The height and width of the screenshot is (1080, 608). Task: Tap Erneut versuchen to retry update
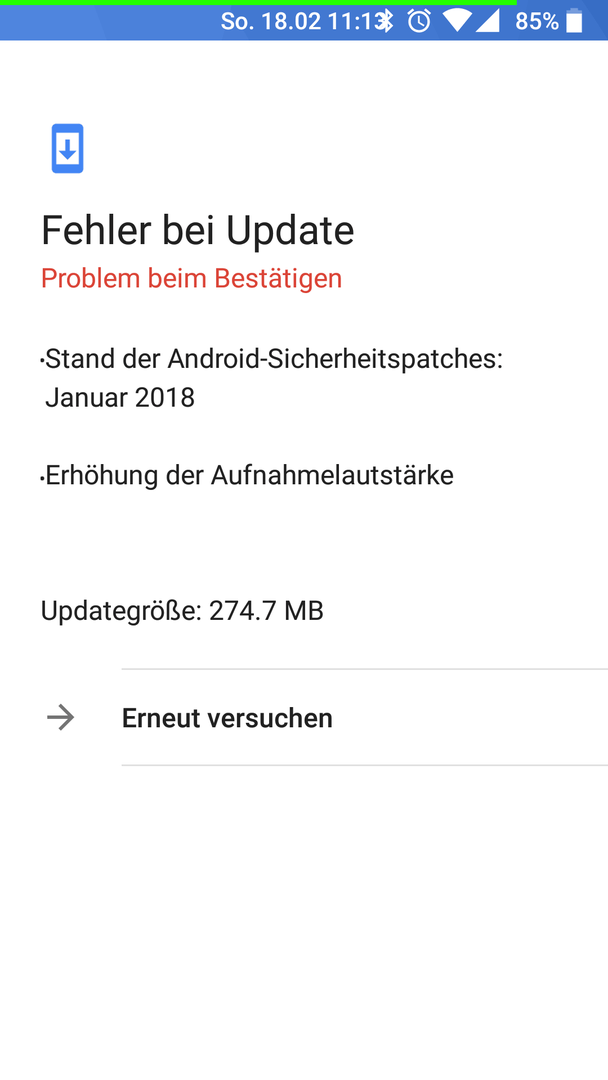point(304,717)
